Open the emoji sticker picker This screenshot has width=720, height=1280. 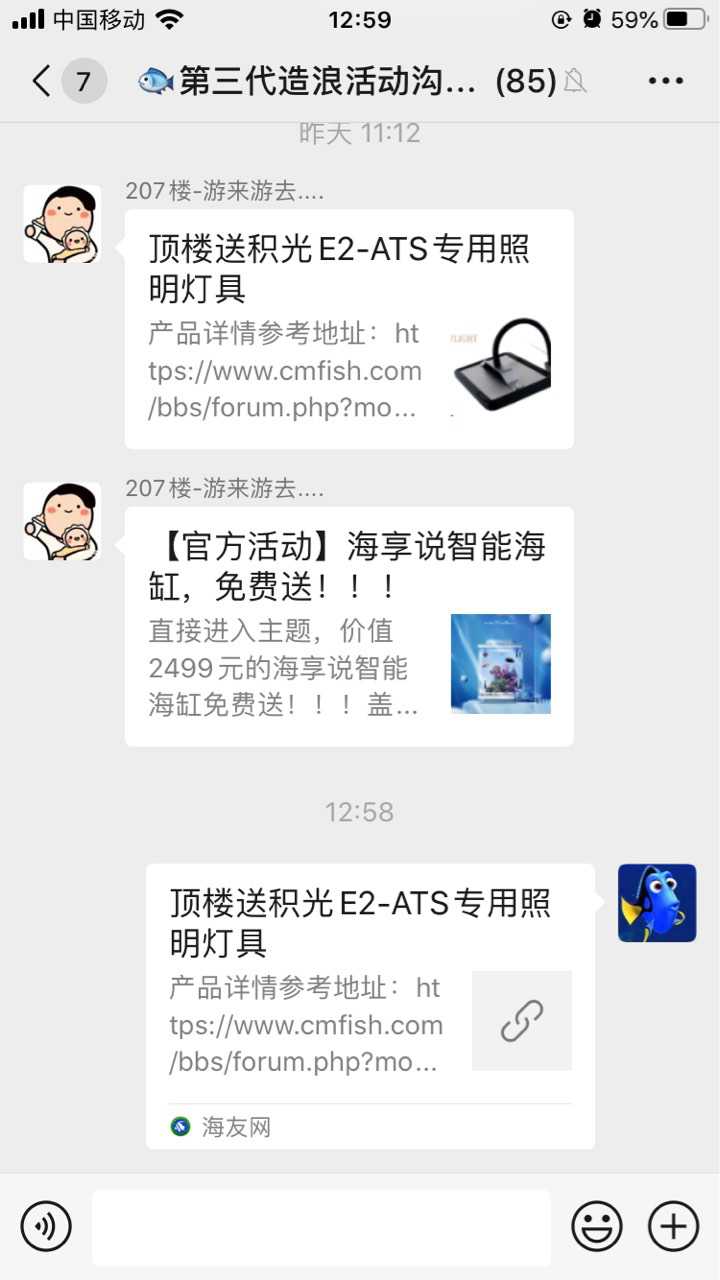point(597,1226)
